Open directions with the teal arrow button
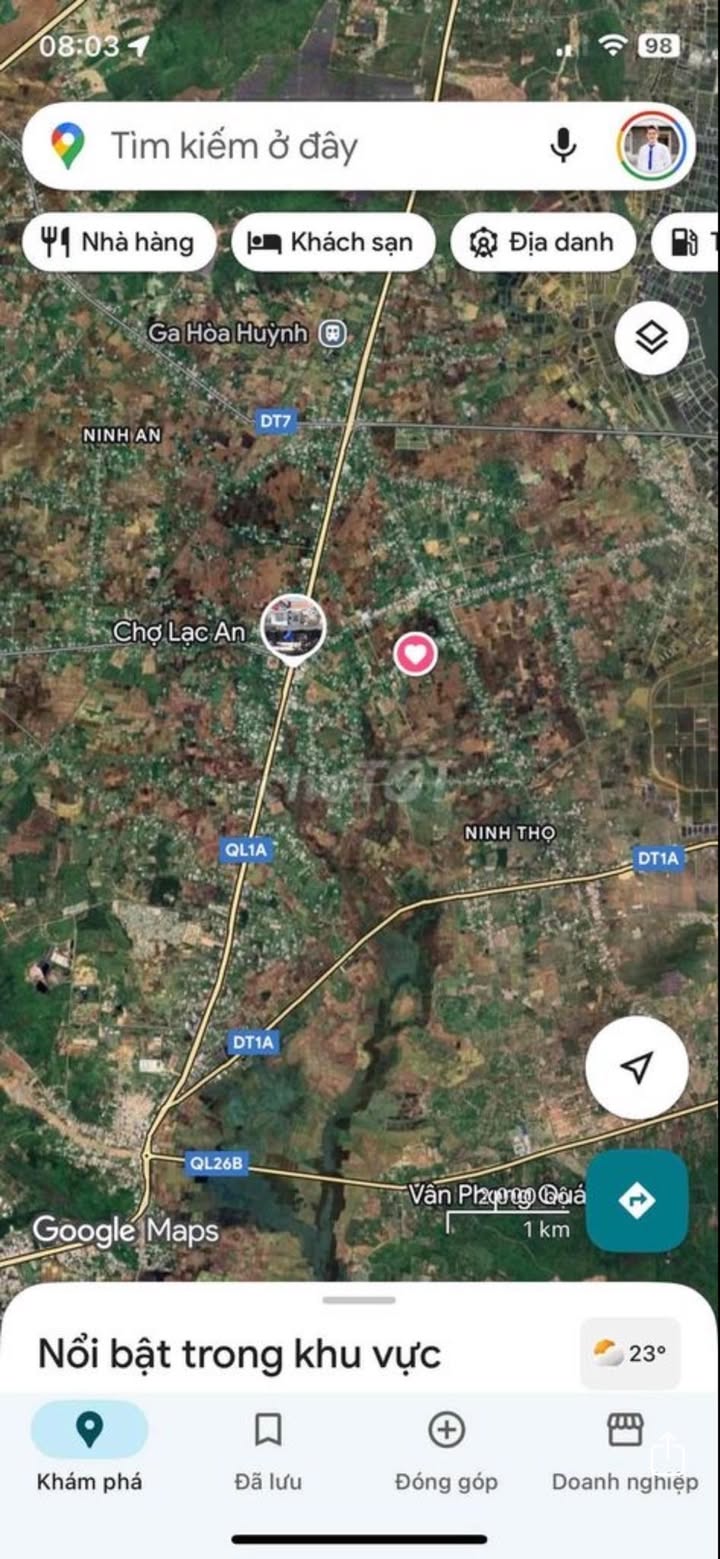 tap(637, 1200)
